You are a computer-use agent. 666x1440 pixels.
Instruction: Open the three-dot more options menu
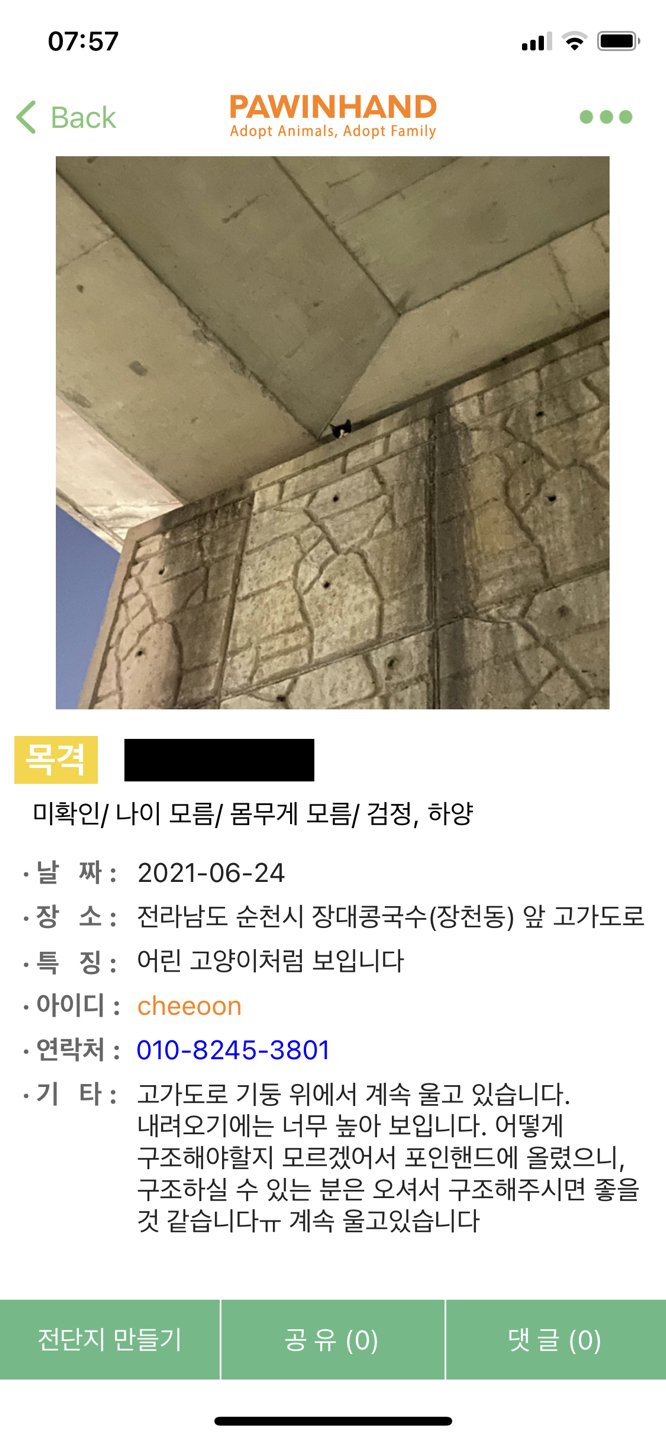click(606, 117)
